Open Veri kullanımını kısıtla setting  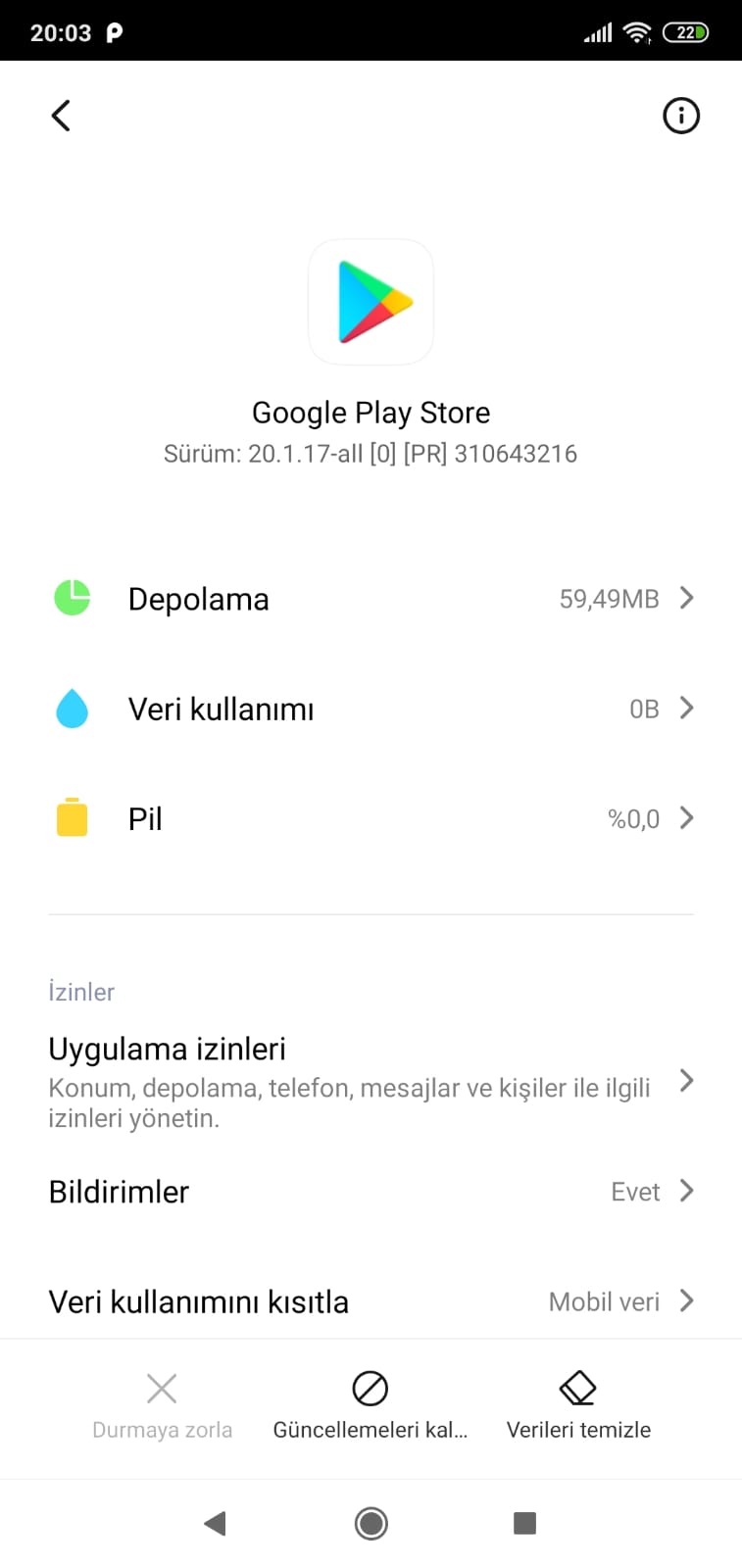point(371,1301)
